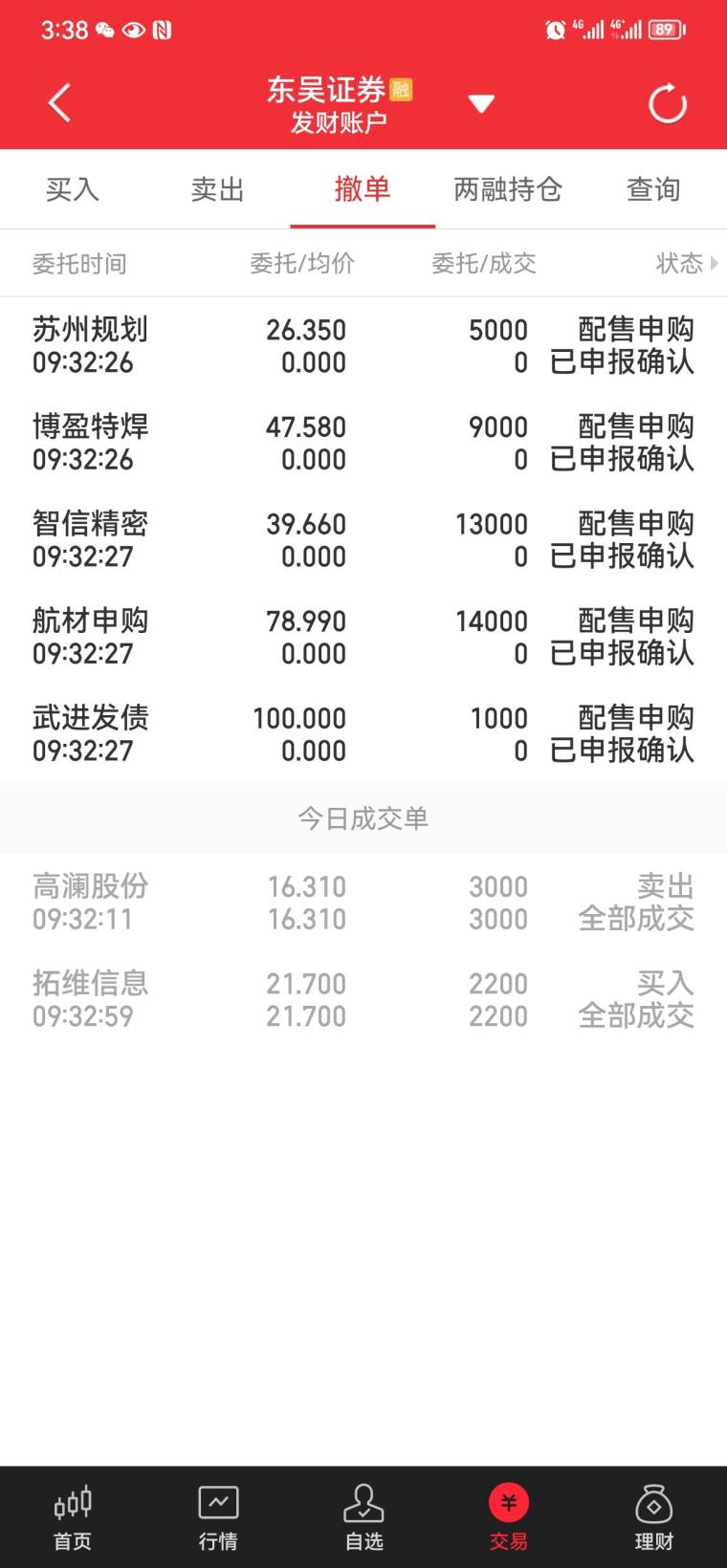Expand more columns via 状态 arrow
Viewport: 727px width, 1568px height.
coord(714,263)
